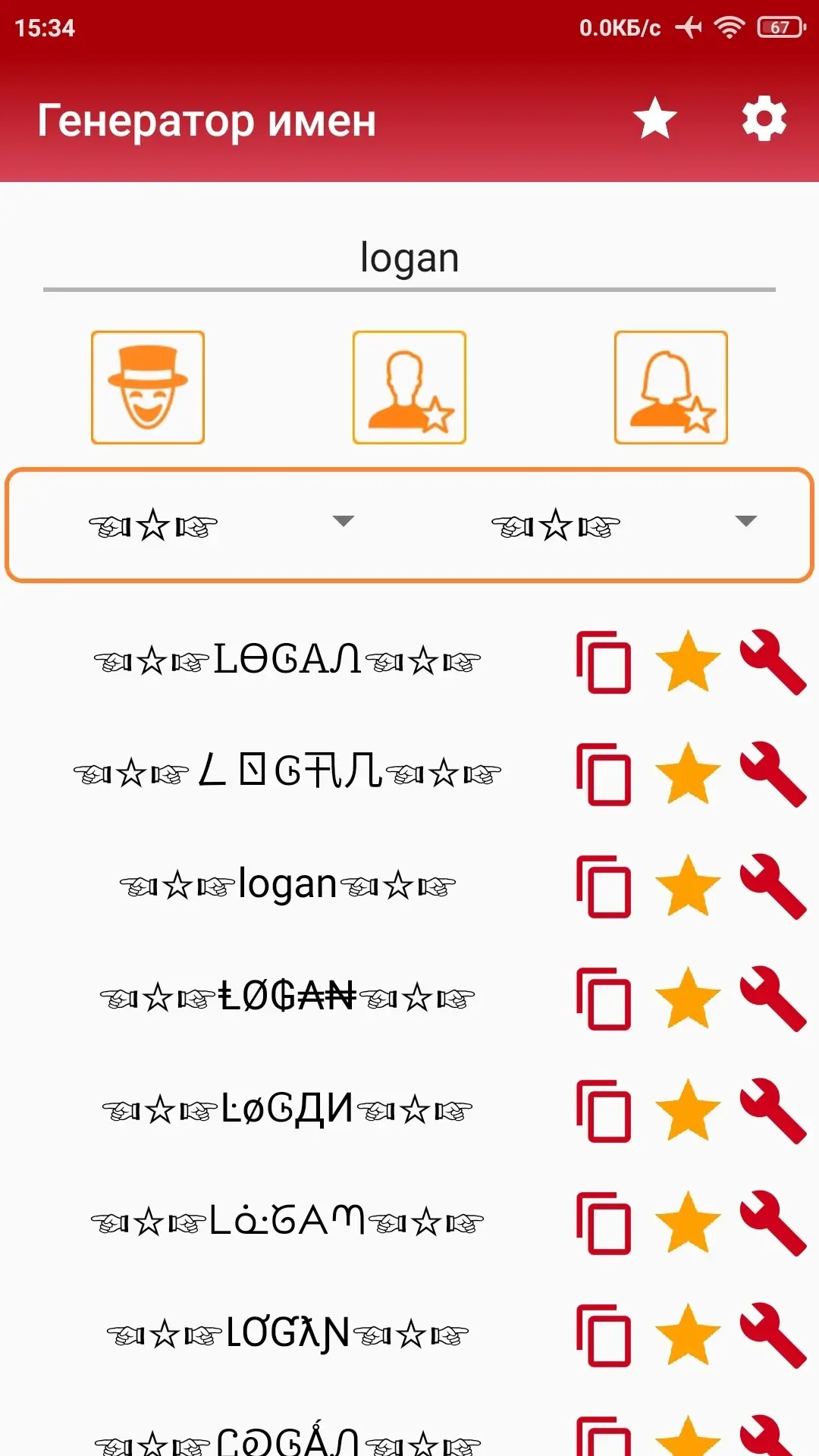Screen dimensions: 819x1456
Task: Copy the plain lowercase logan nickname
Action: point(604,886)
